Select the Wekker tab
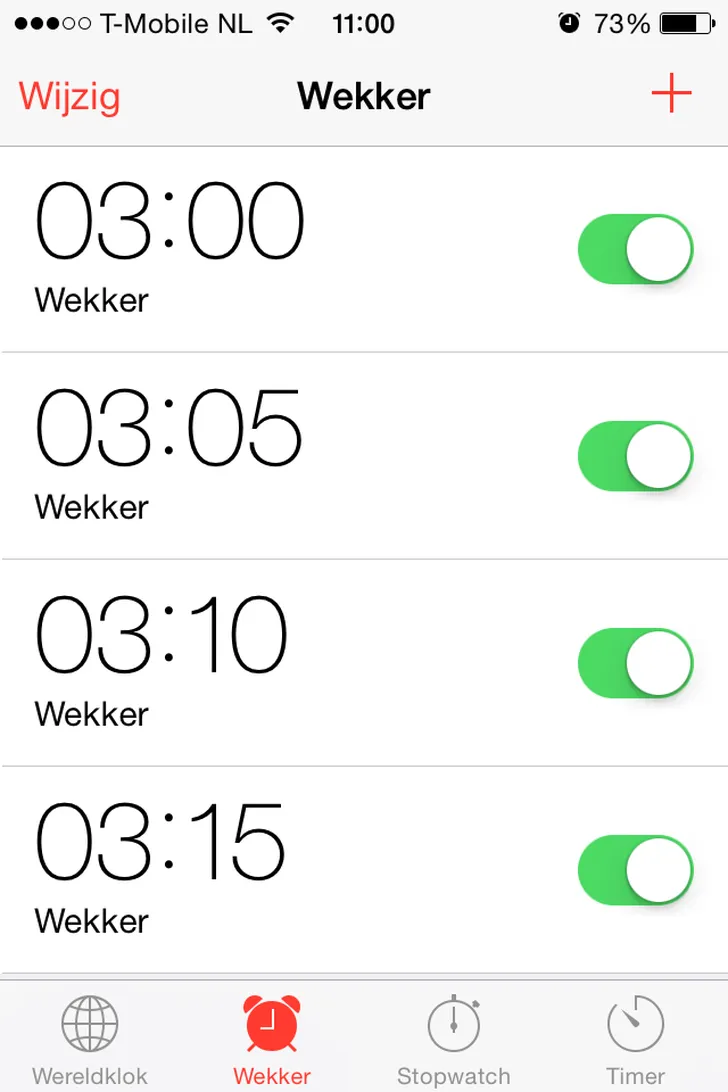Image resolution: width=728 pixels, height=1092 pixels. coord(272,1040)
